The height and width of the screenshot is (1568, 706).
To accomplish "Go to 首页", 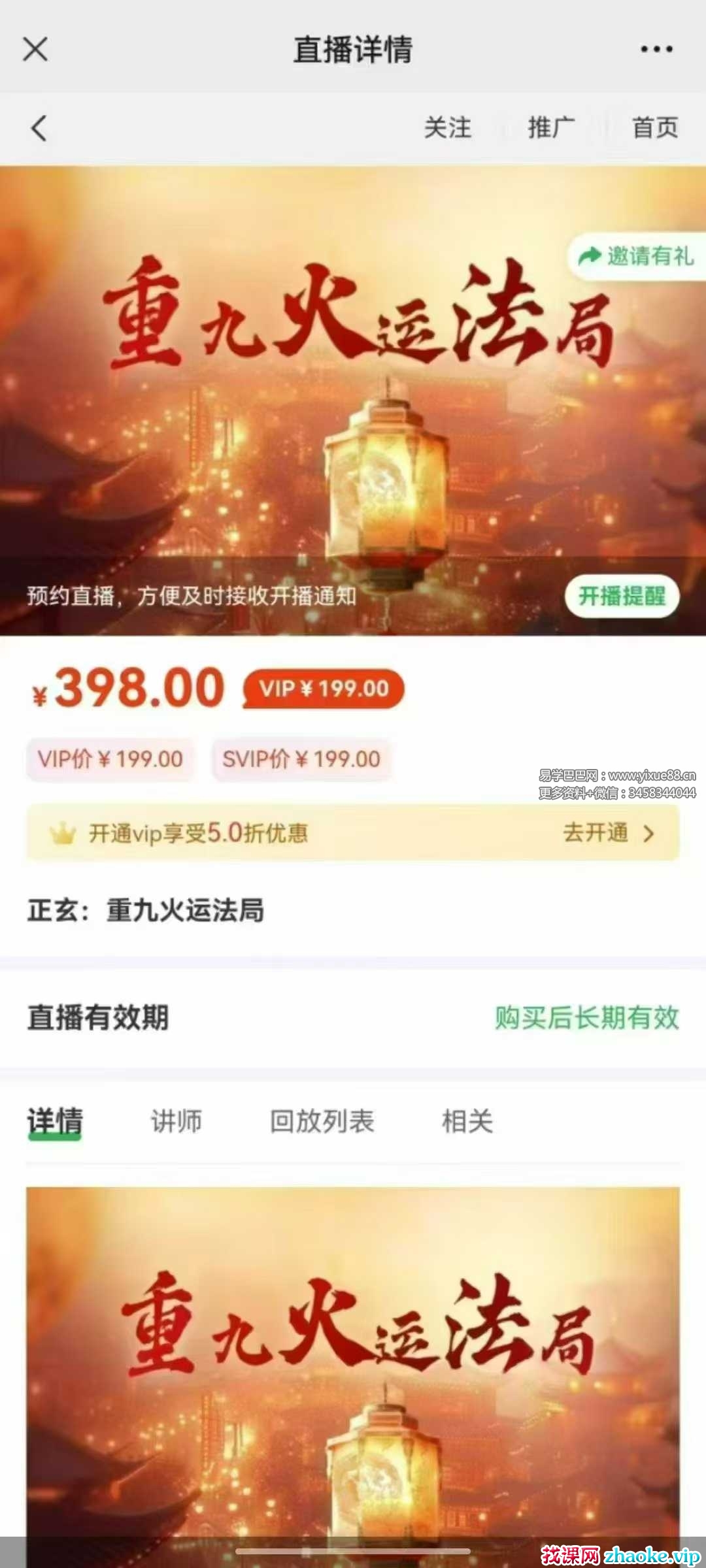I will (x=655, y=128).
